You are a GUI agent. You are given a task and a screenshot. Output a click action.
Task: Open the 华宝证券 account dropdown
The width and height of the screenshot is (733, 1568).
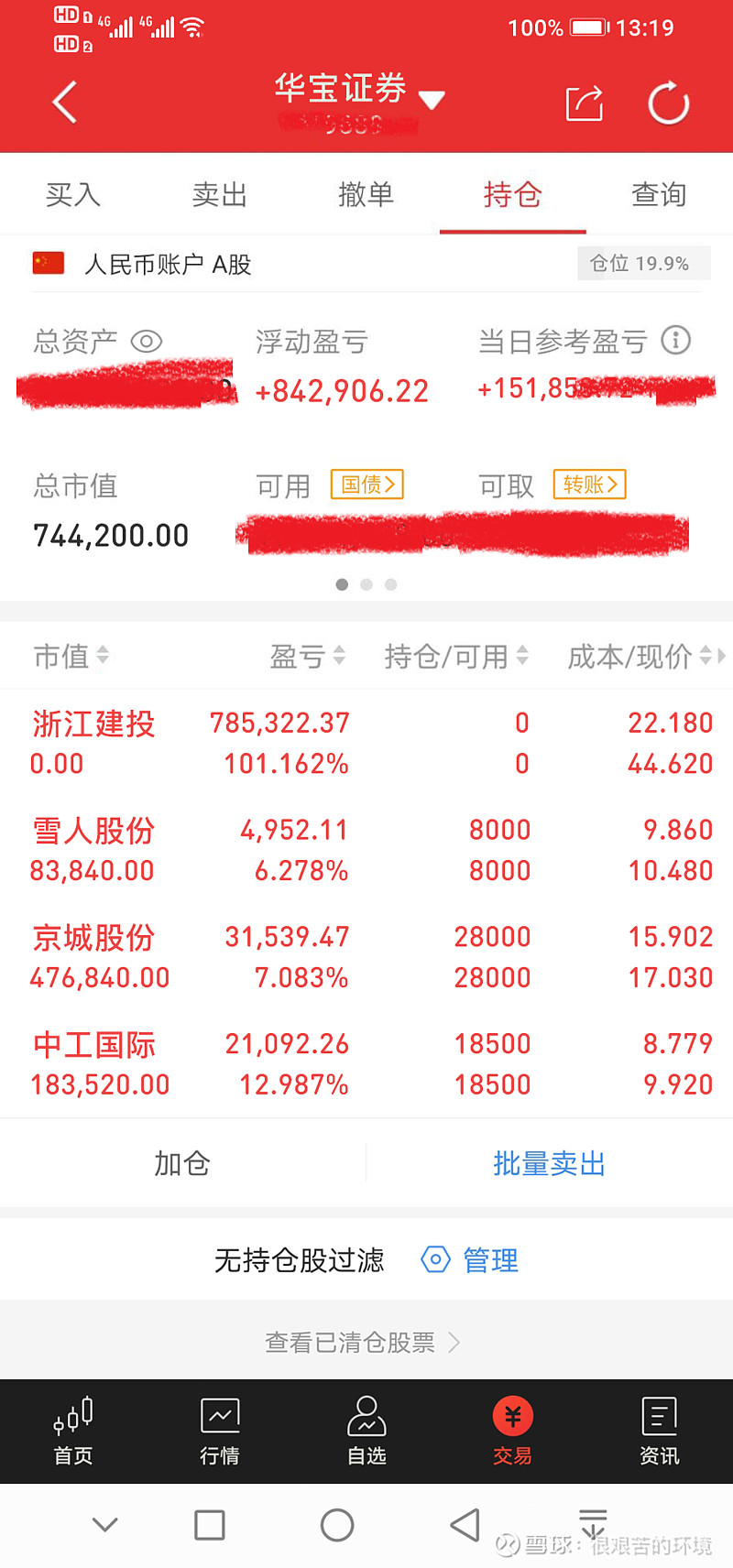[x=359, y=99]
